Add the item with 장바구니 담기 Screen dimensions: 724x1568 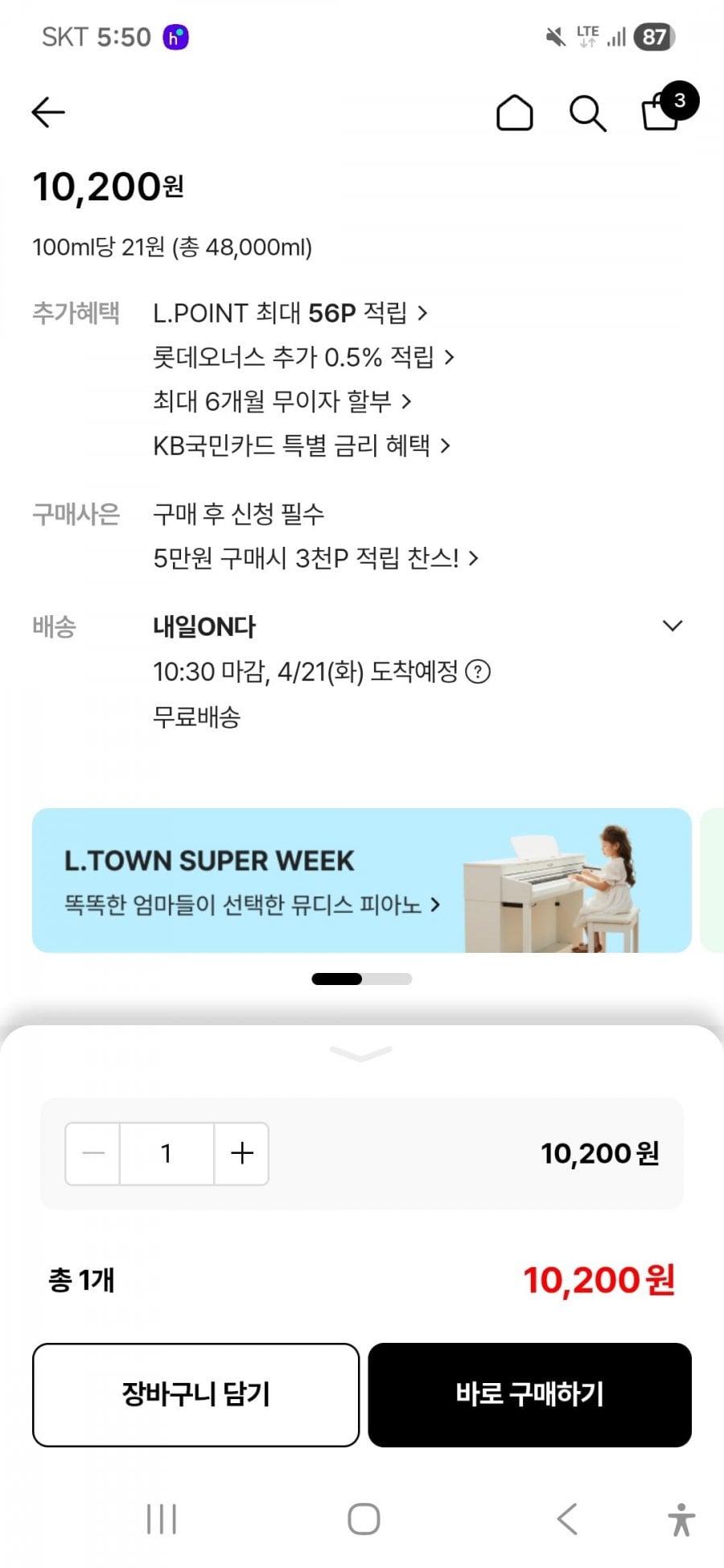click(x=195, y=1394)
